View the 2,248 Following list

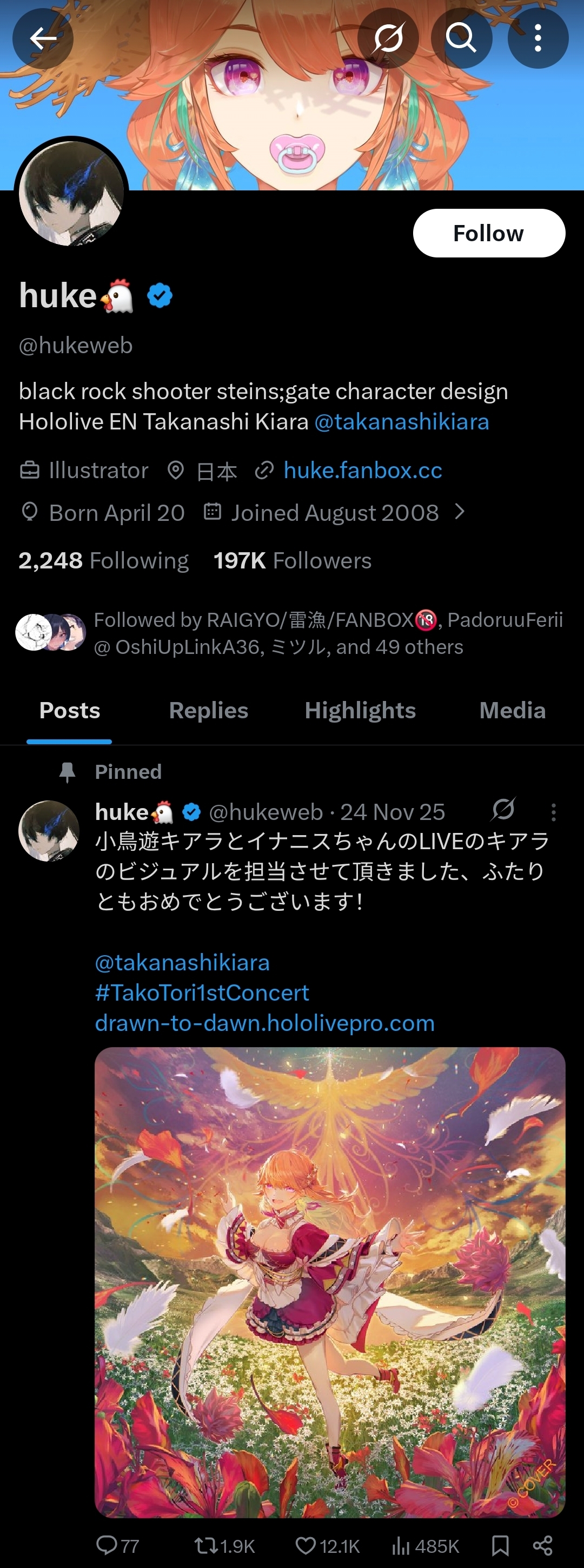point(103,560)
